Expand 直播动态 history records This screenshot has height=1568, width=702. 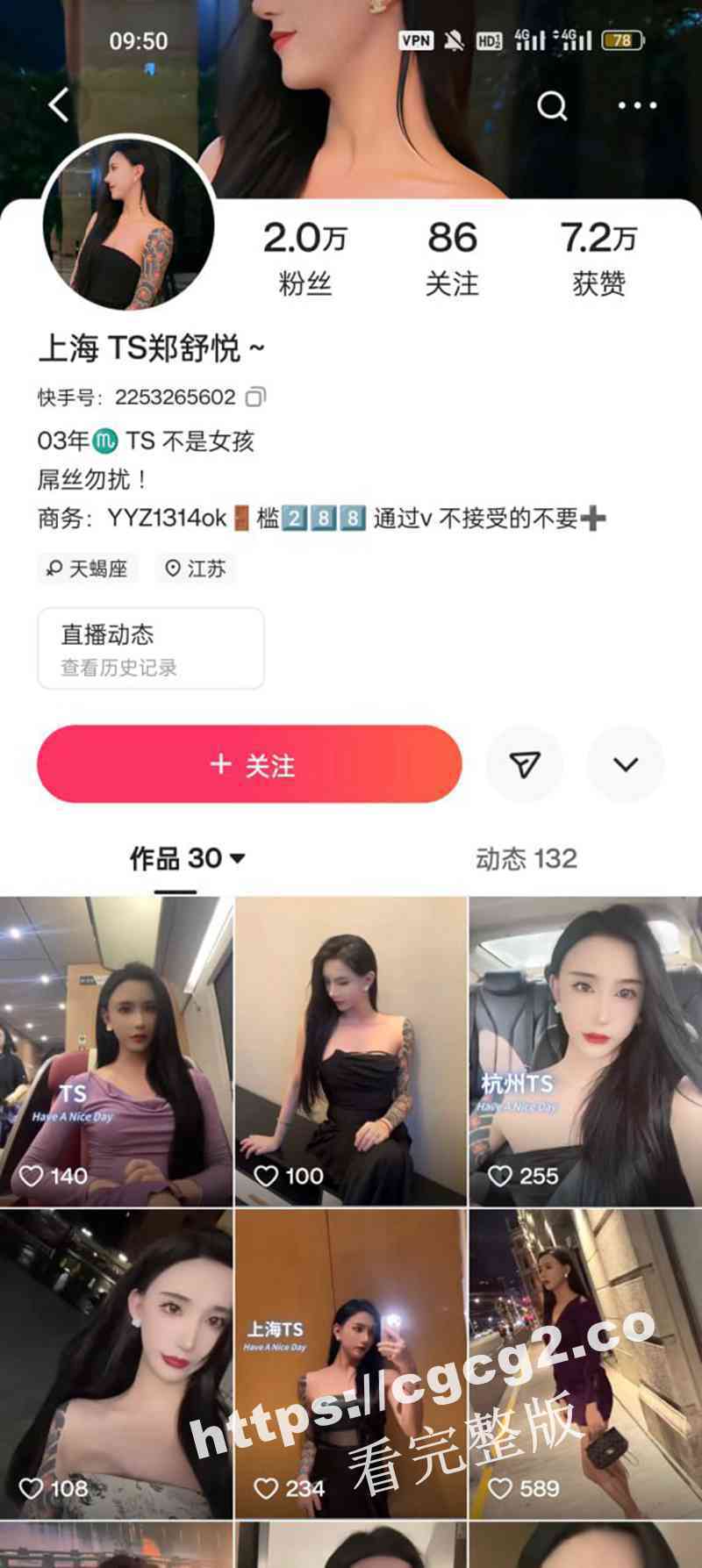point(149,648)
